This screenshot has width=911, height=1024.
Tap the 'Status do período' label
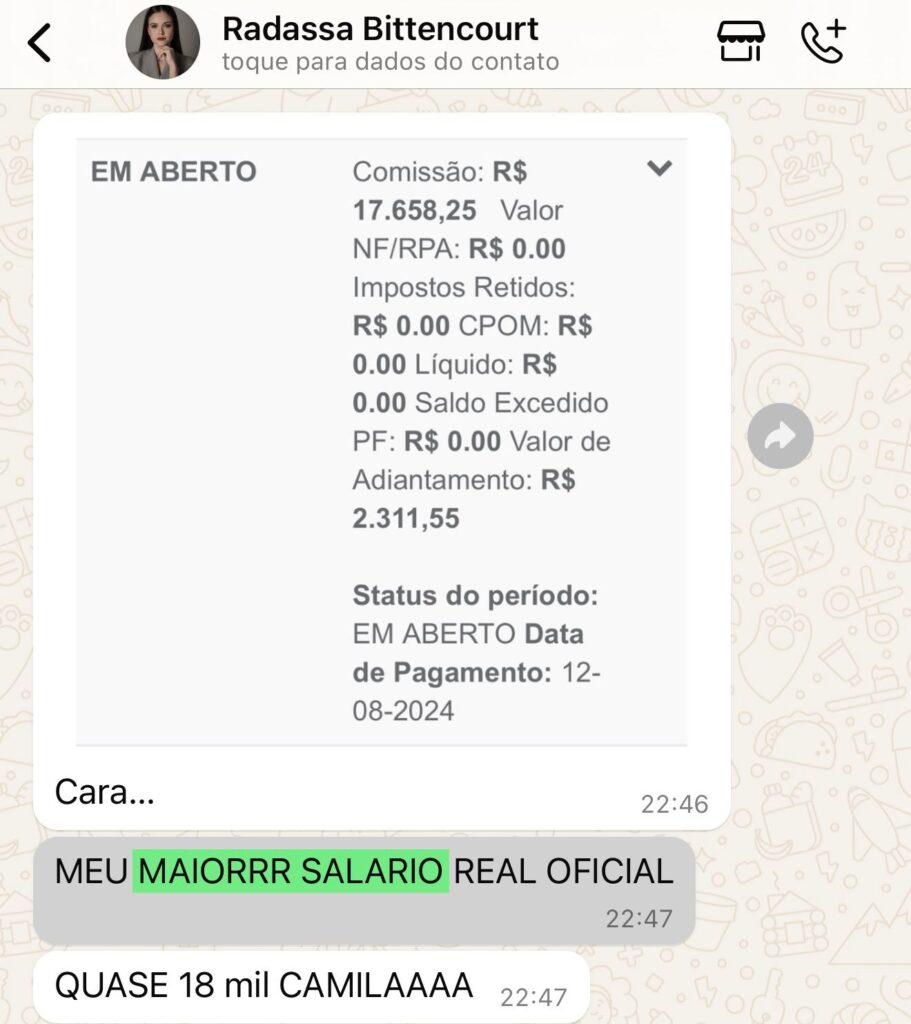(x=472, y=595)
